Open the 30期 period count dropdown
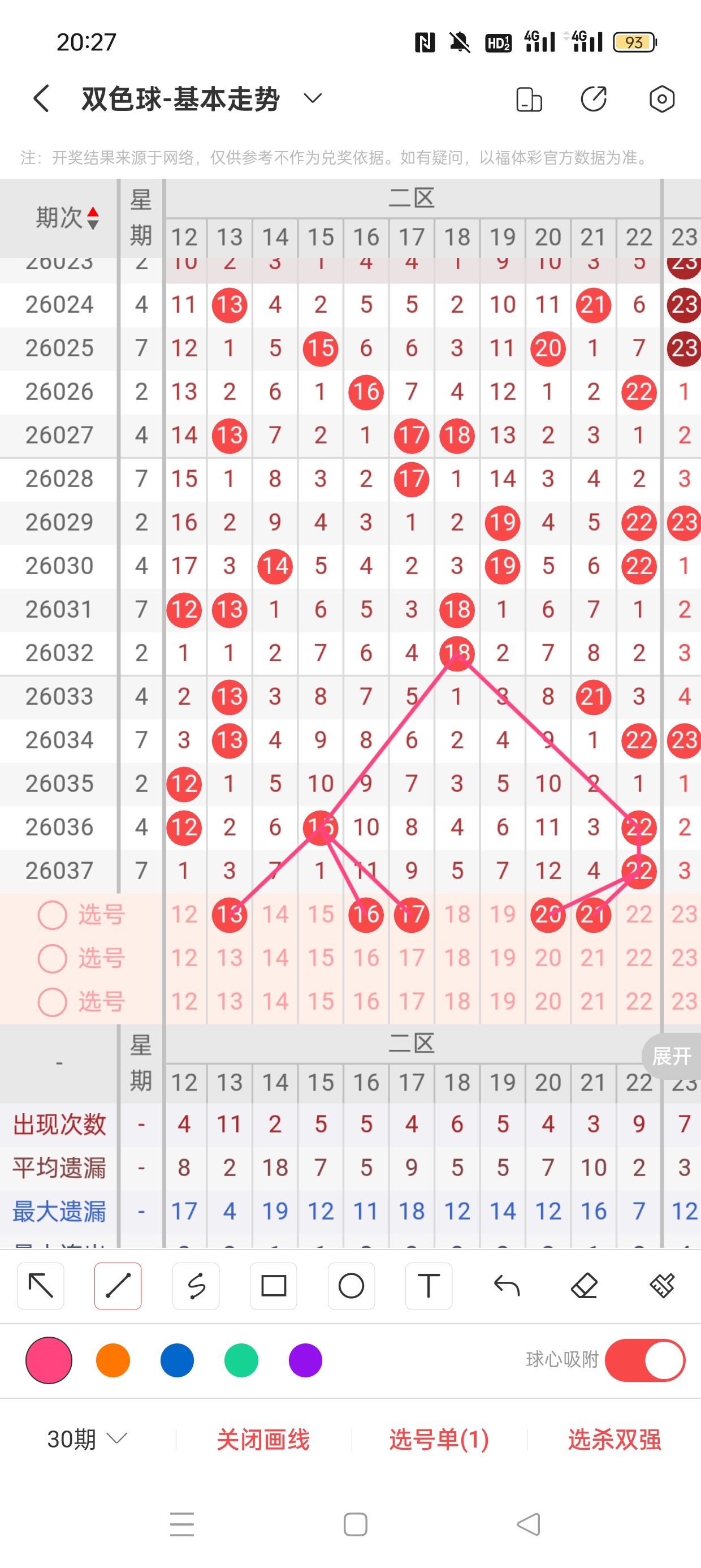701x1568 pixels. click(x=87, y=1439)
